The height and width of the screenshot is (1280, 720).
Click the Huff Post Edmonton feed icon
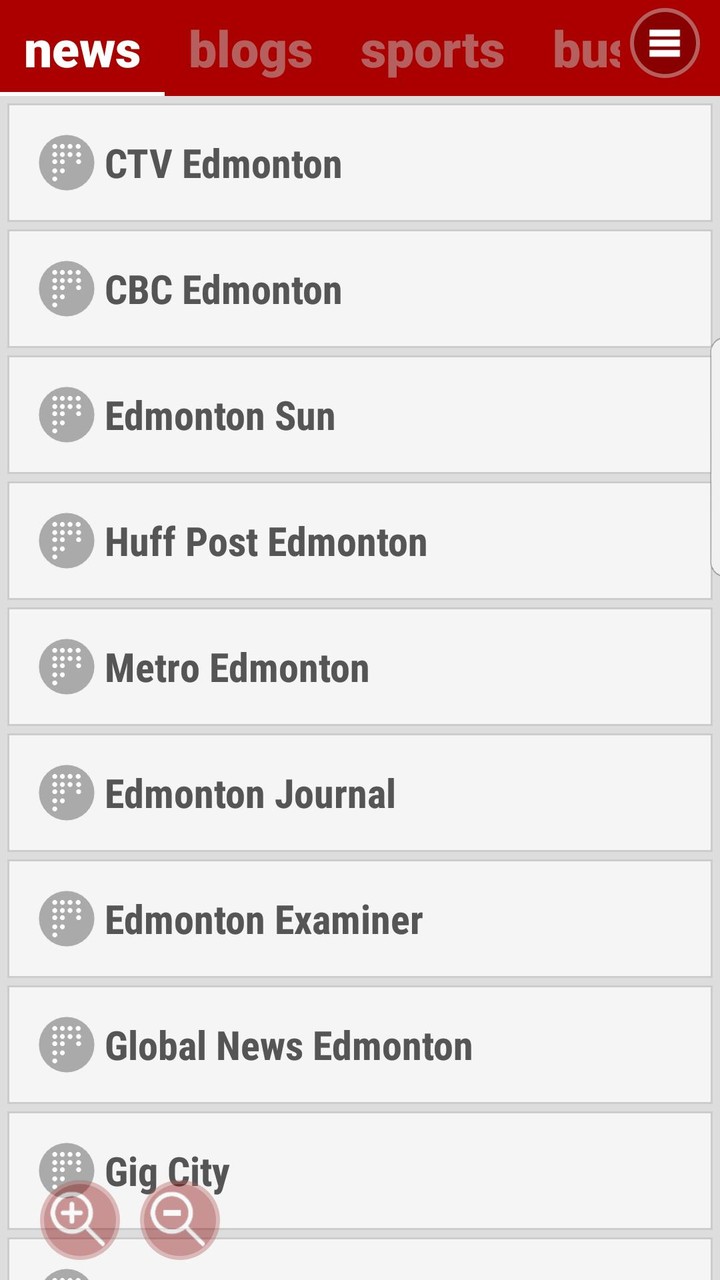tap(66, 540)
